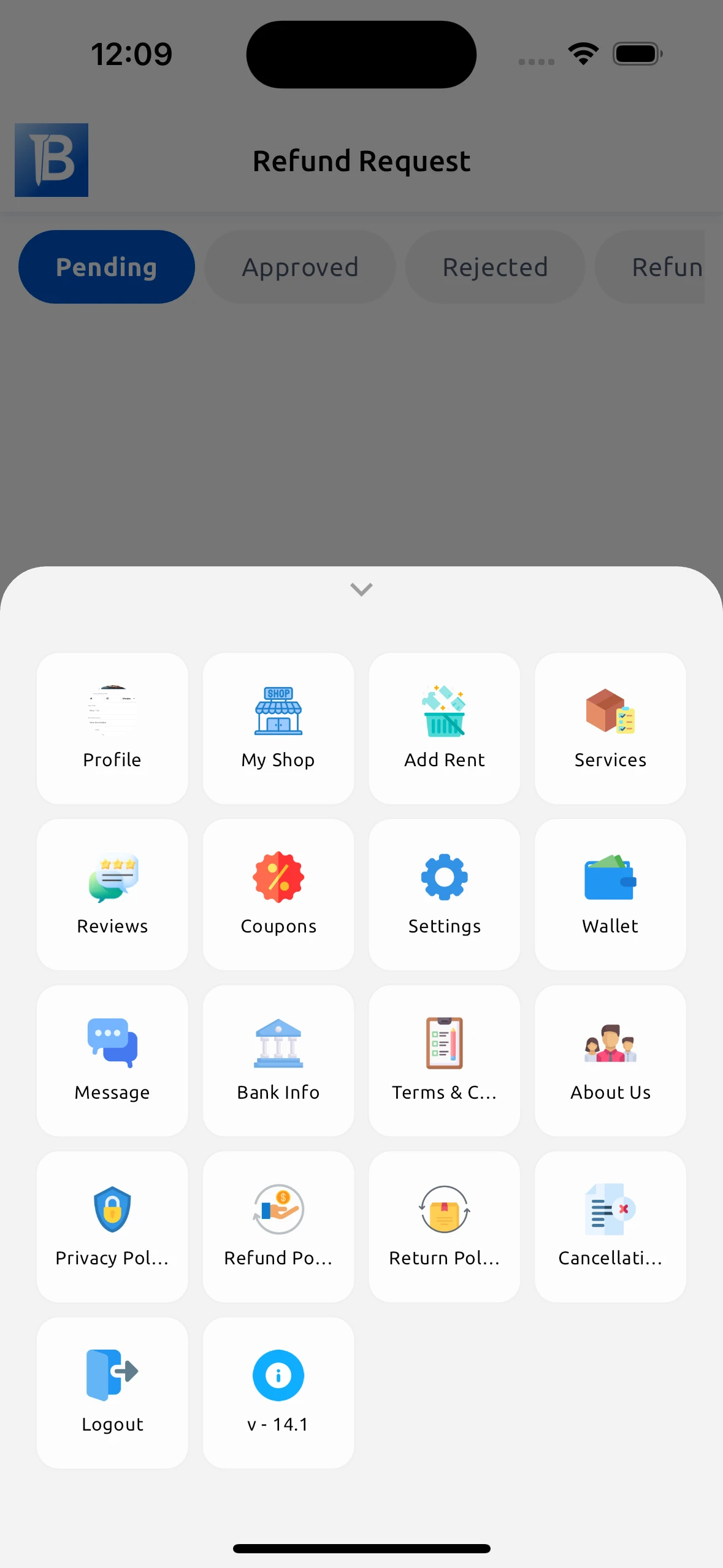This screenshot has height=1568, width=723.
Task: Open the Profile tile
Action: (112, 728)
